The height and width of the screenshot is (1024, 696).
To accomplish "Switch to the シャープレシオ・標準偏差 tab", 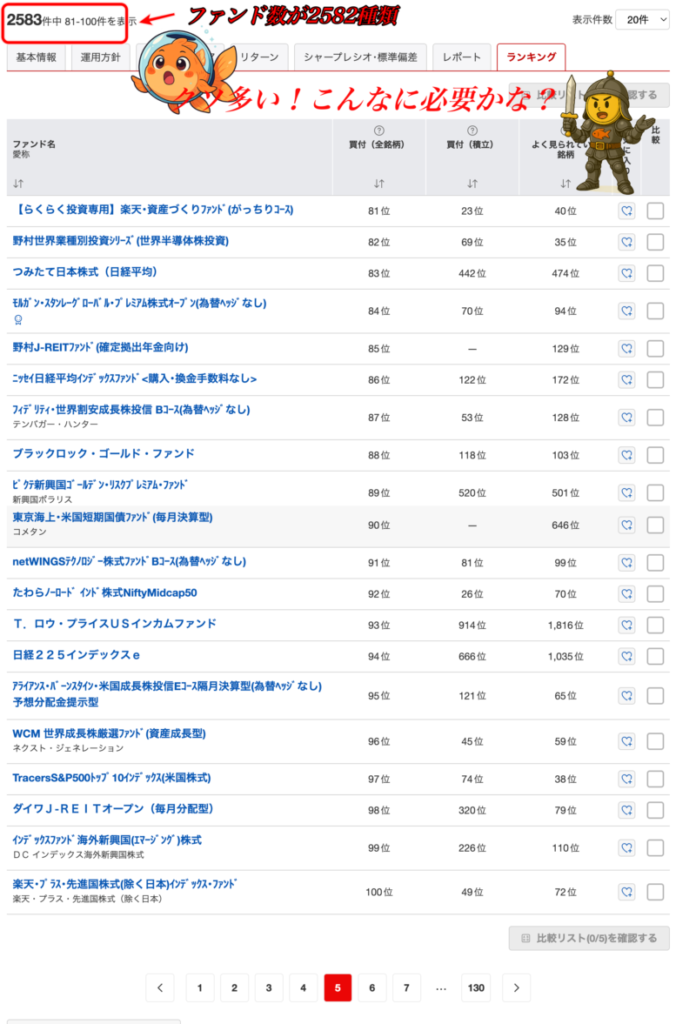I will 359,57.
